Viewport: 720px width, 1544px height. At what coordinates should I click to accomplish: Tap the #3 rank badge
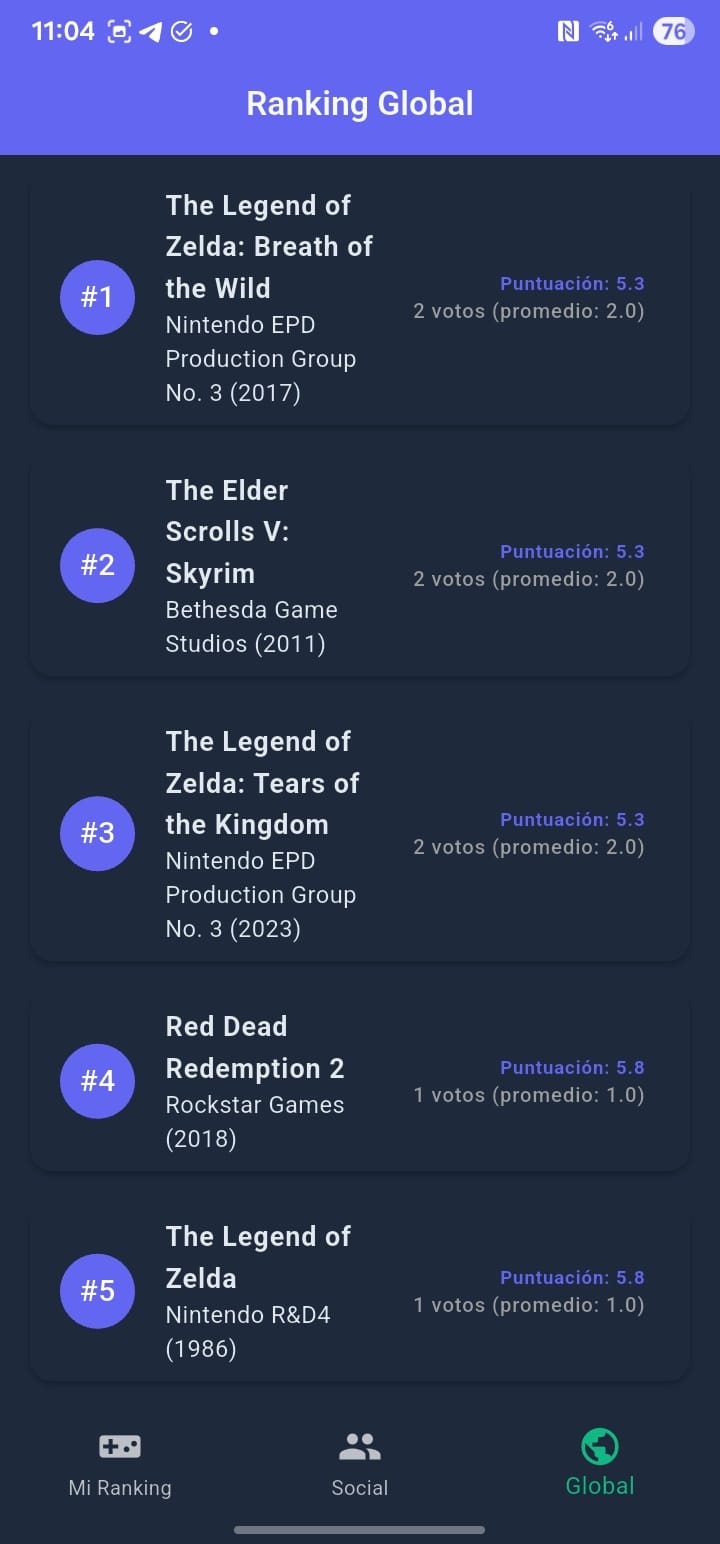click(97, 833)
